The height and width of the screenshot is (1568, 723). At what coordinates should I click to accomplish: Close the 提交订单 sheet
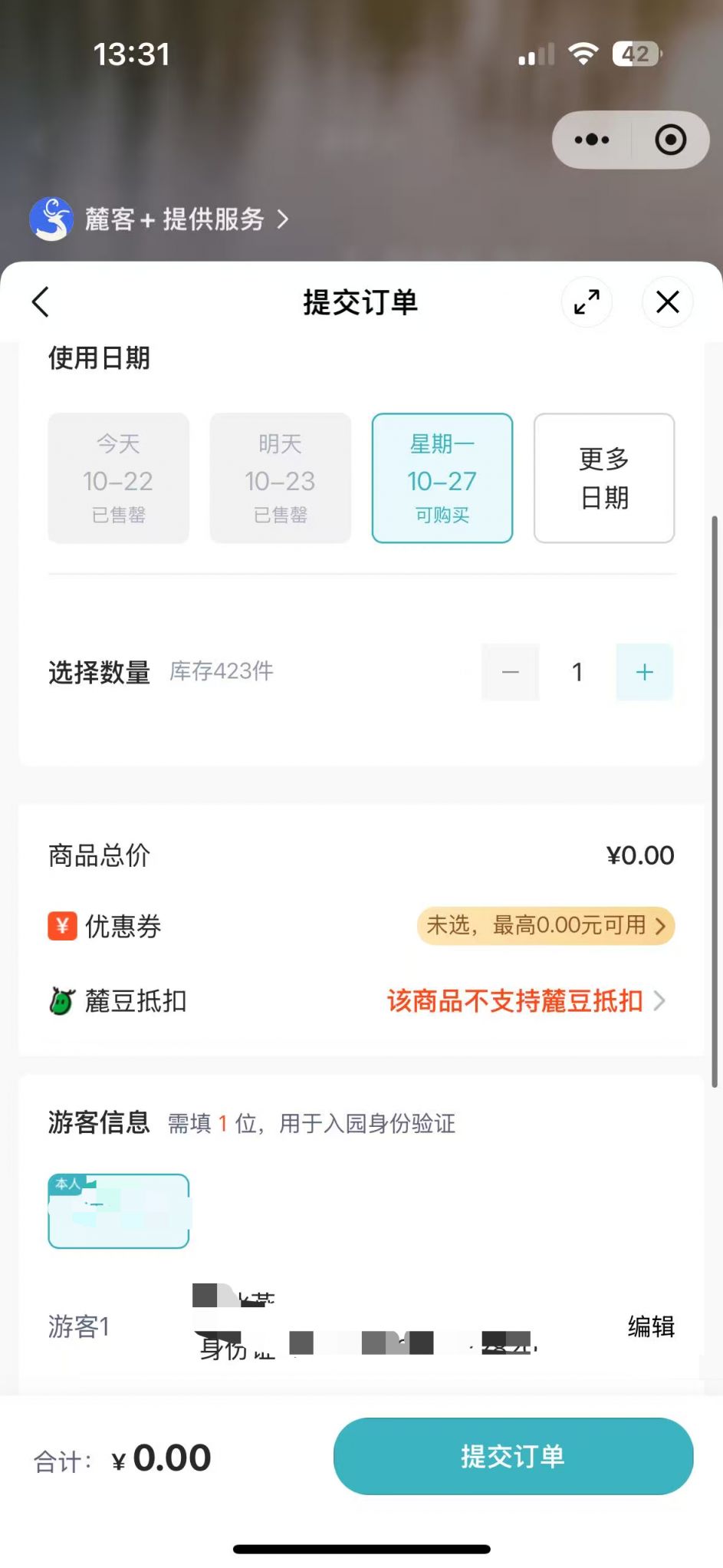click(667, 301)
